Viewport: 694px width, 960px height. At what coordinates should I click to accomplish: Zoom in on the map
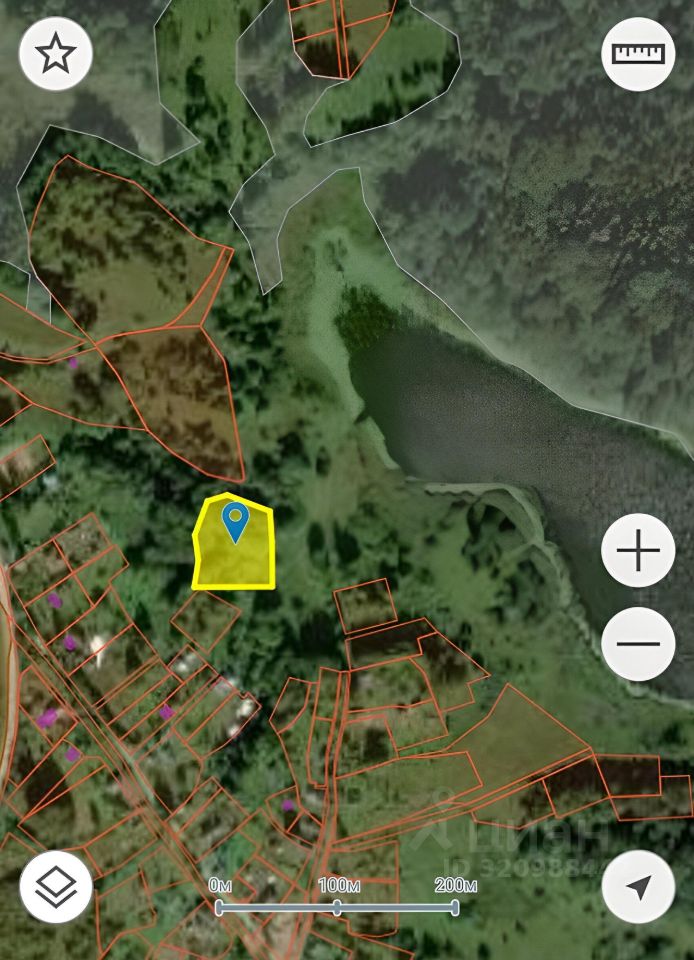point(638,551)
